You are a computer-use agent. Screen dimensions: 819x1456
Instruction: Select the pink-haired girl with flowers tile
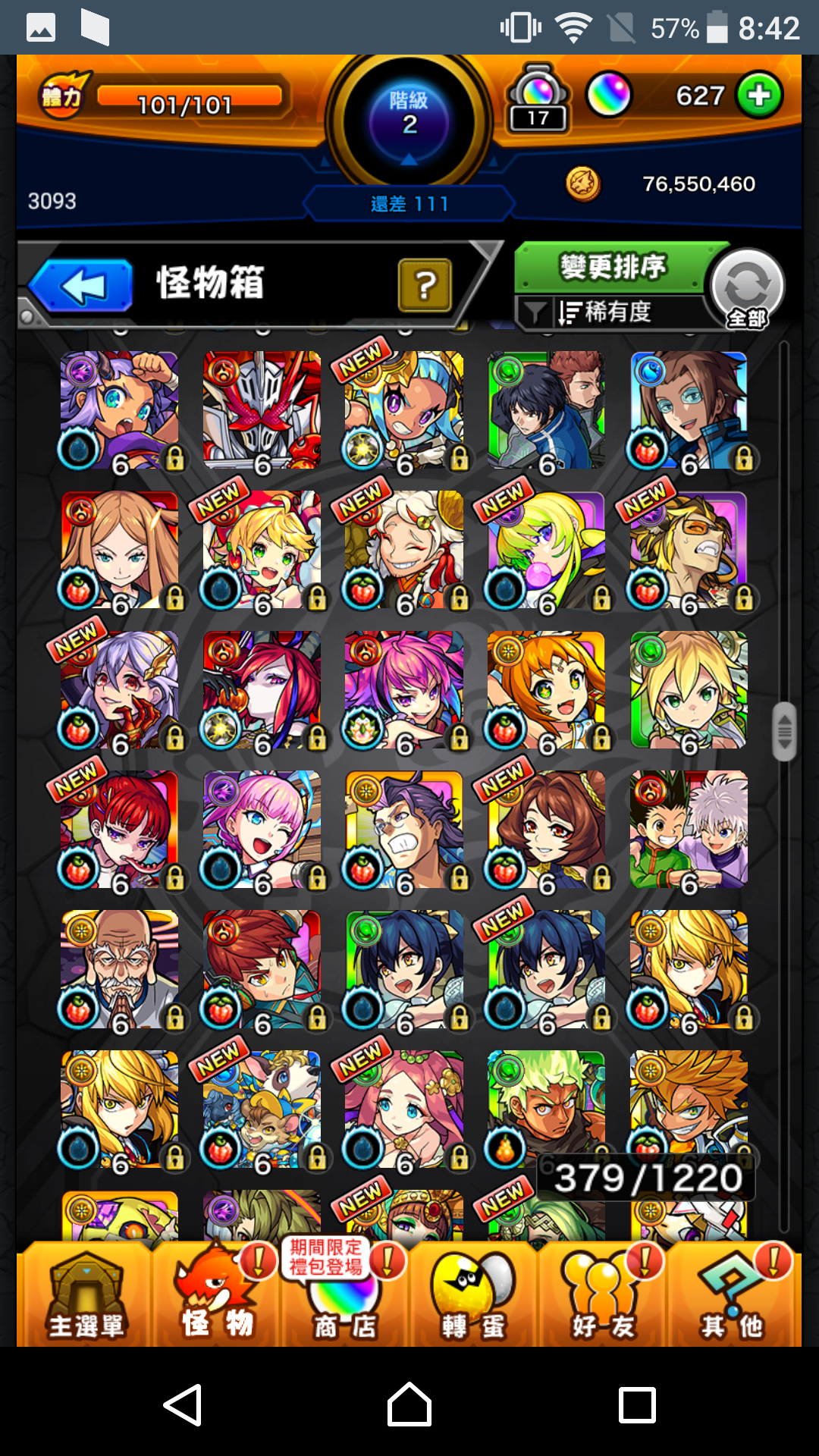pos(403,1109)
